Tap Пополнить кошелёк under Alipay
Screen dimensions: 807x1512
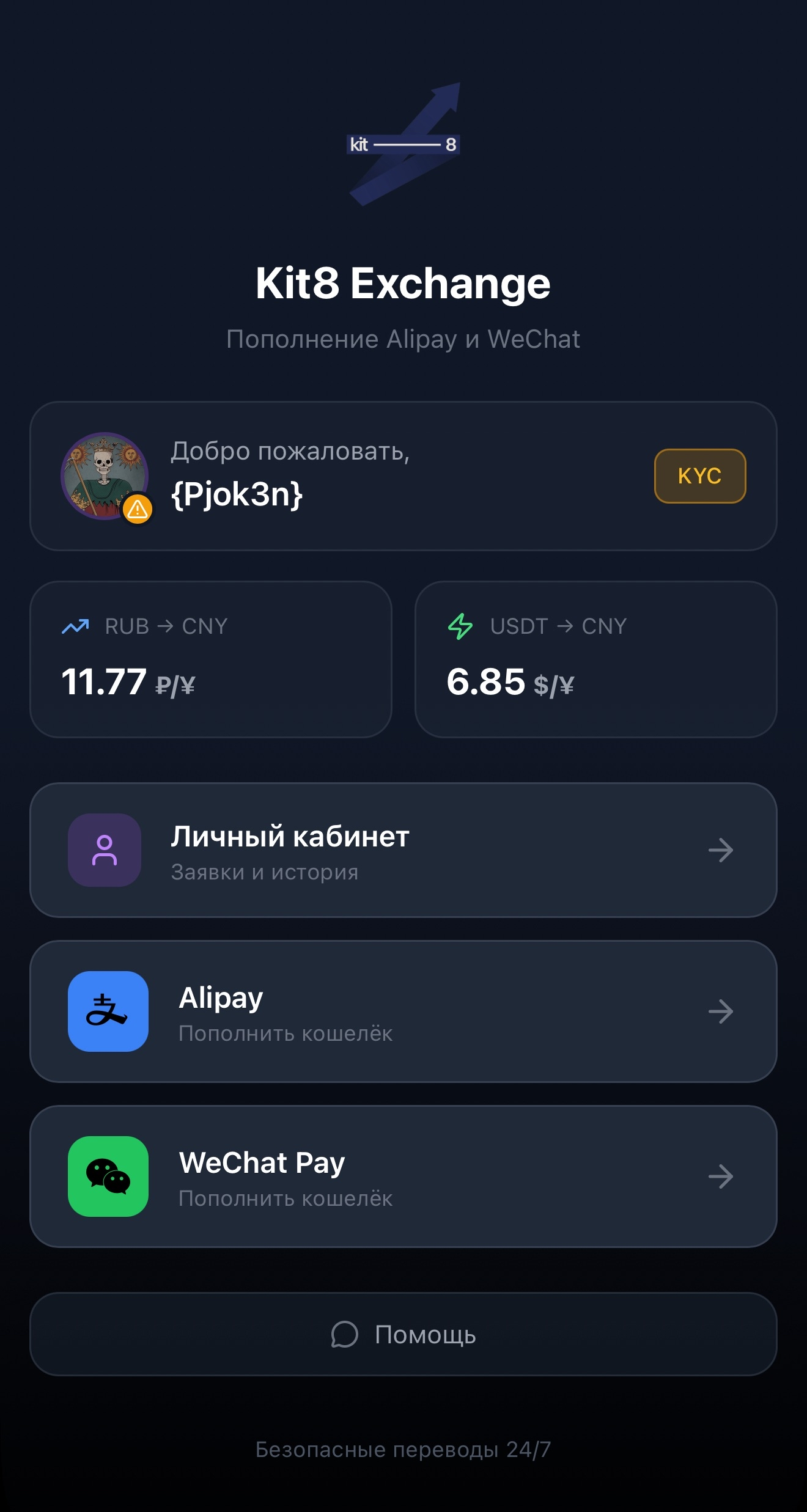[x=287, y=1035]
